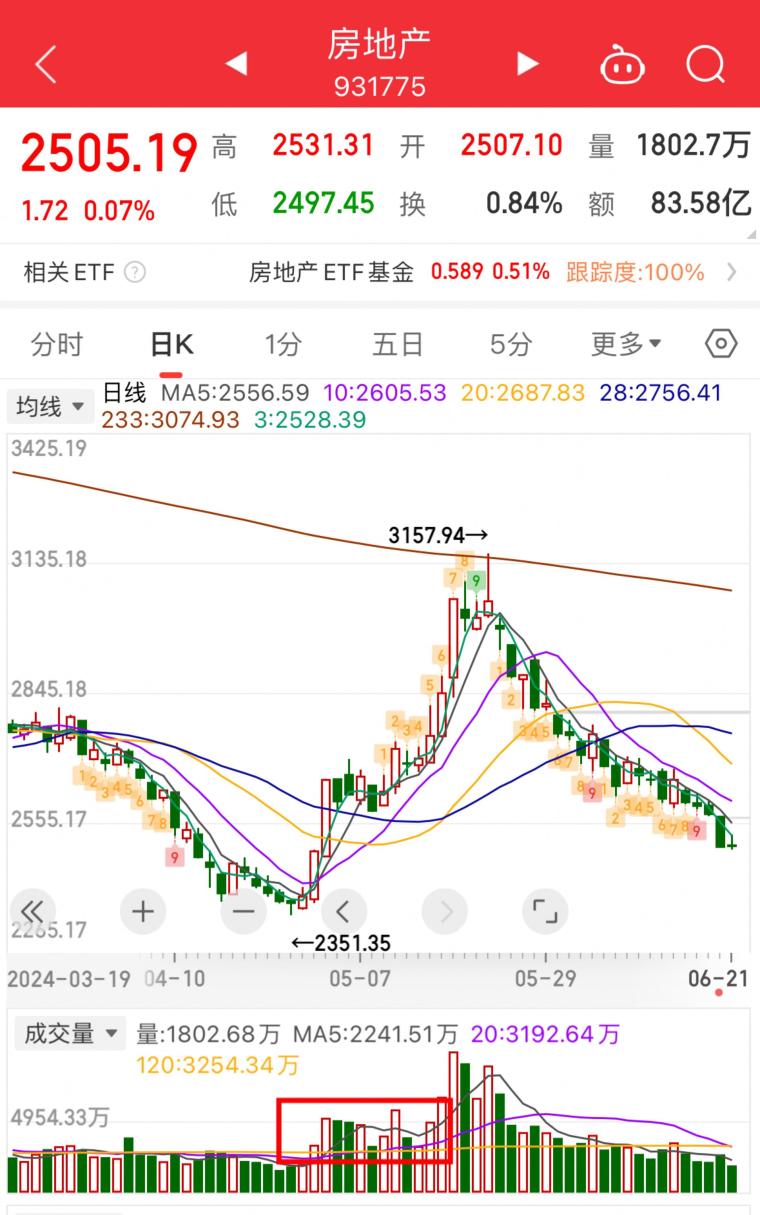Open chart settings hexagon icon

click(x=721, y=345)
